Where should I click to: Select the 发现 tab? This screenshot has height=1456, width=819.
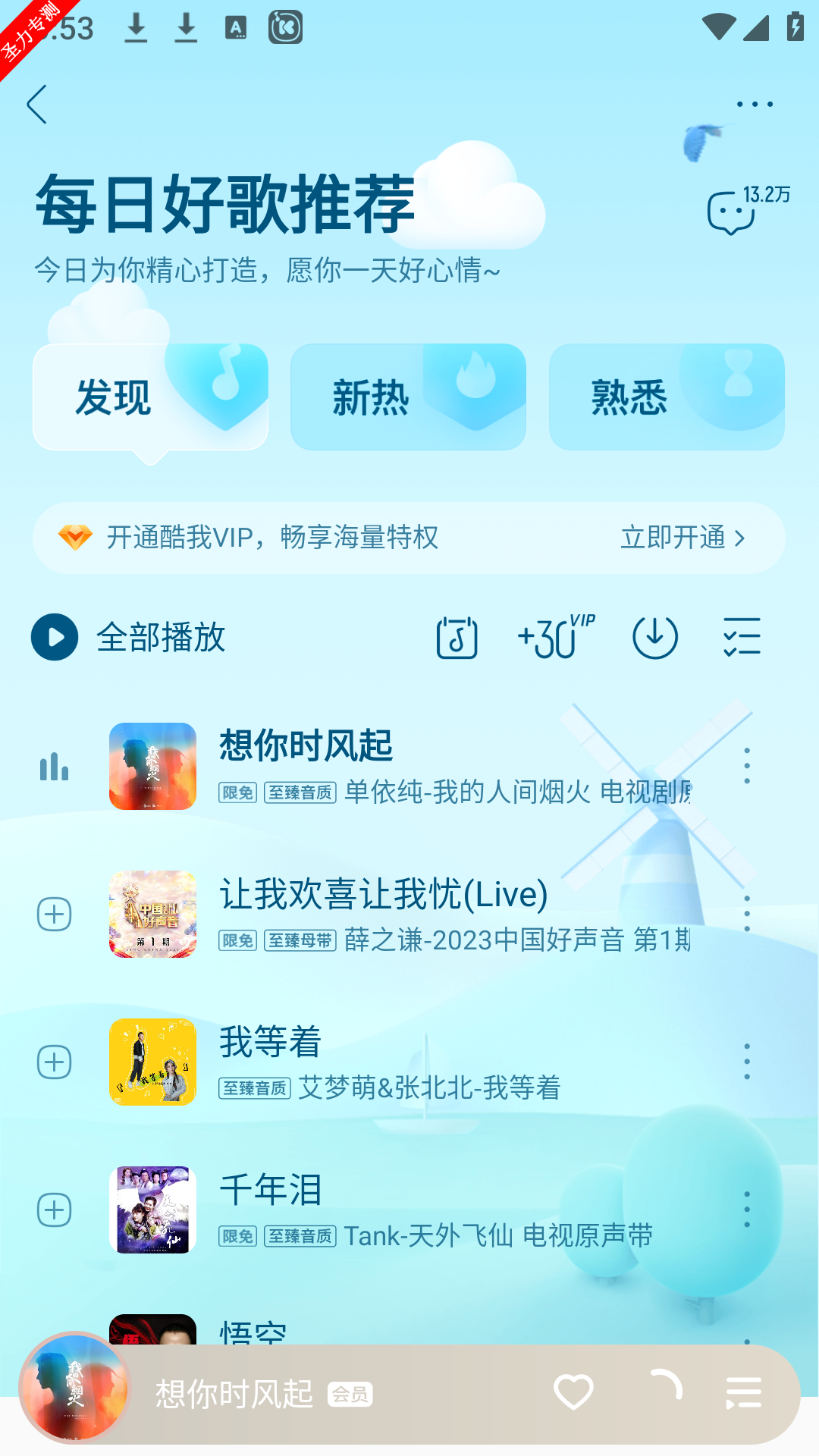tap(150, 397)
